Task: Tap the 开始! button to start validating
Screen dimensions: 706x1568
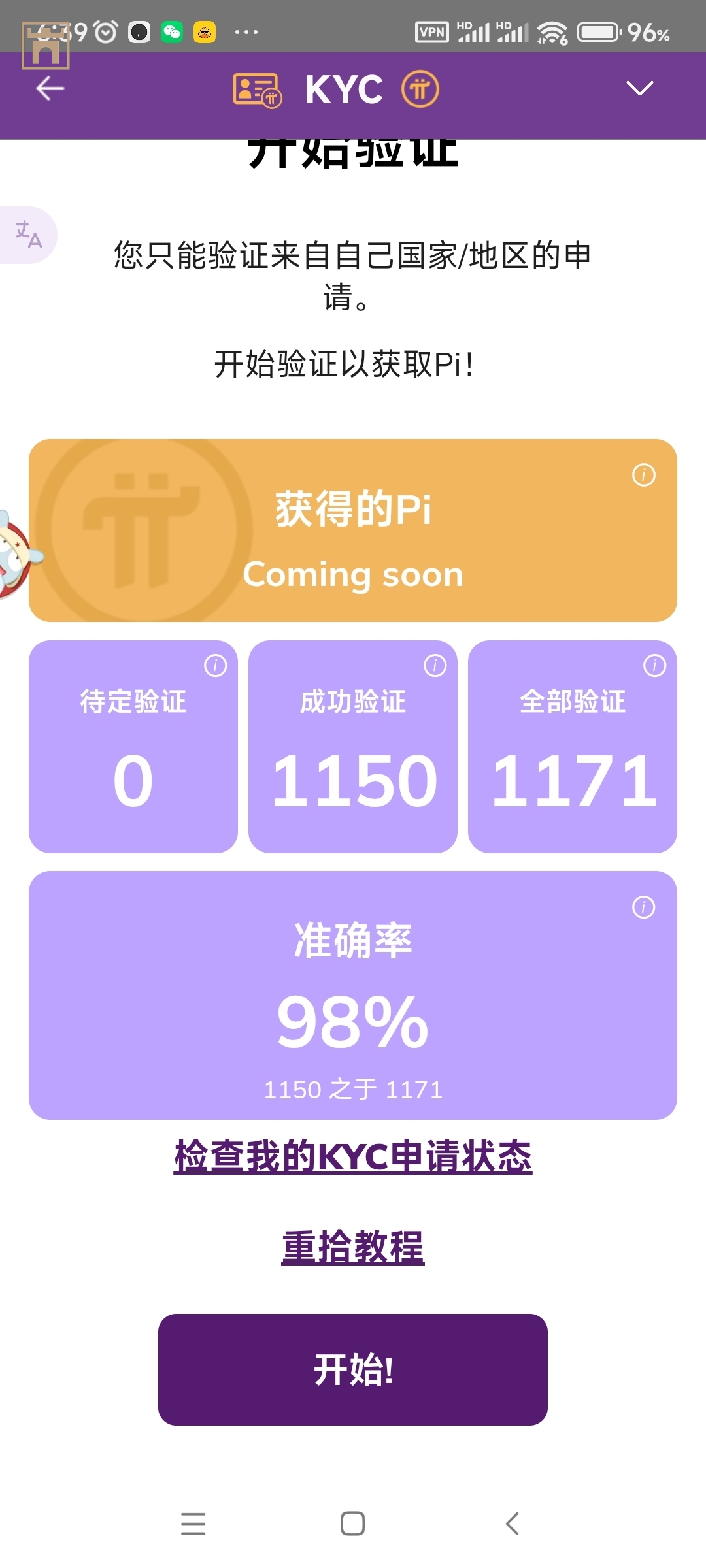Action: tap(353, 1369)
